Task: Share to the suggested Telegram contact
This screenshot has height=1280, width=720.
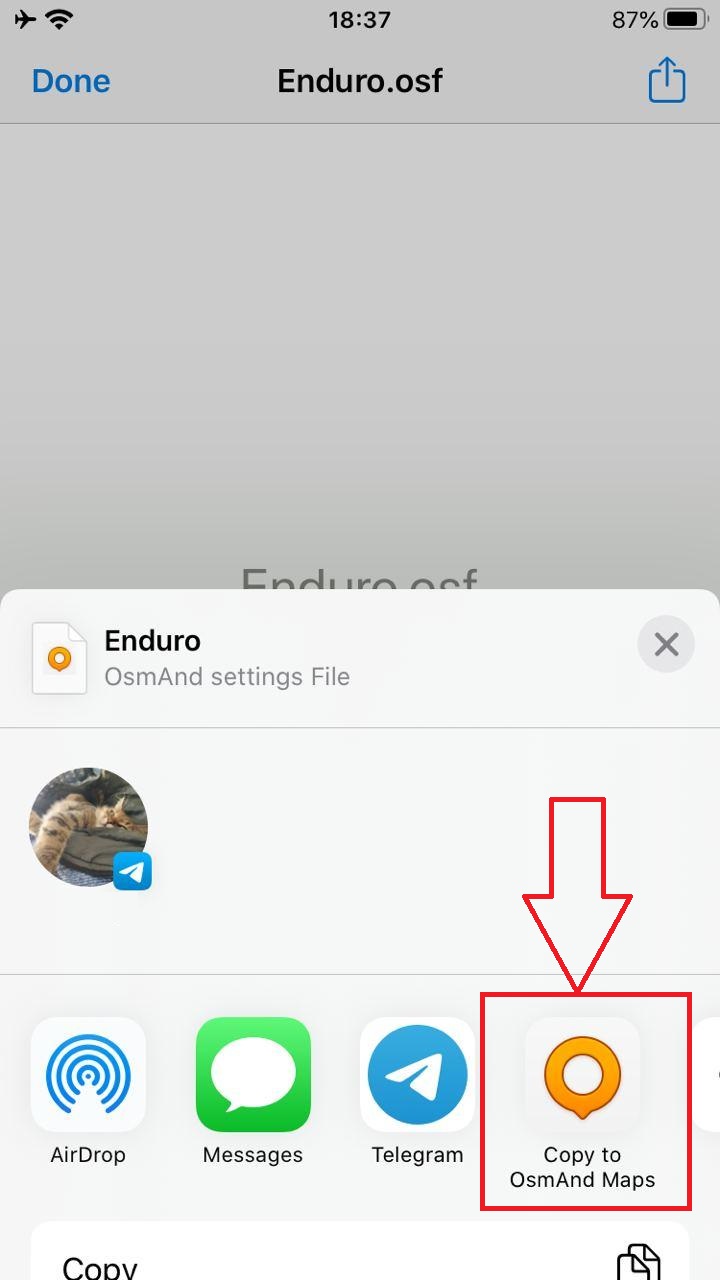Action: (x=89, y=828)
